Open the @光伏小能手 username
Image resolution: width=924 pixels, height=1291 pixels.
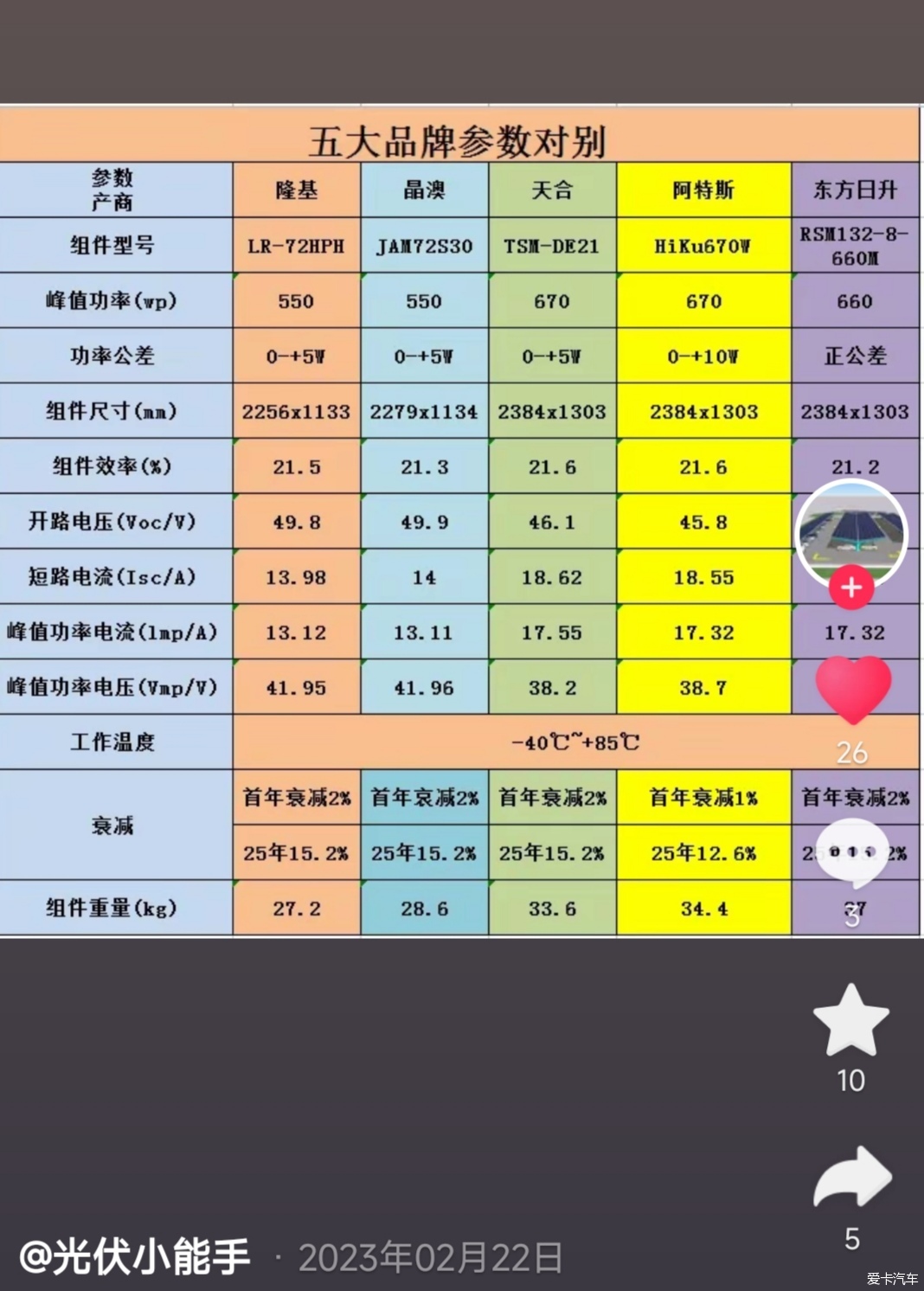(135, 1256)
